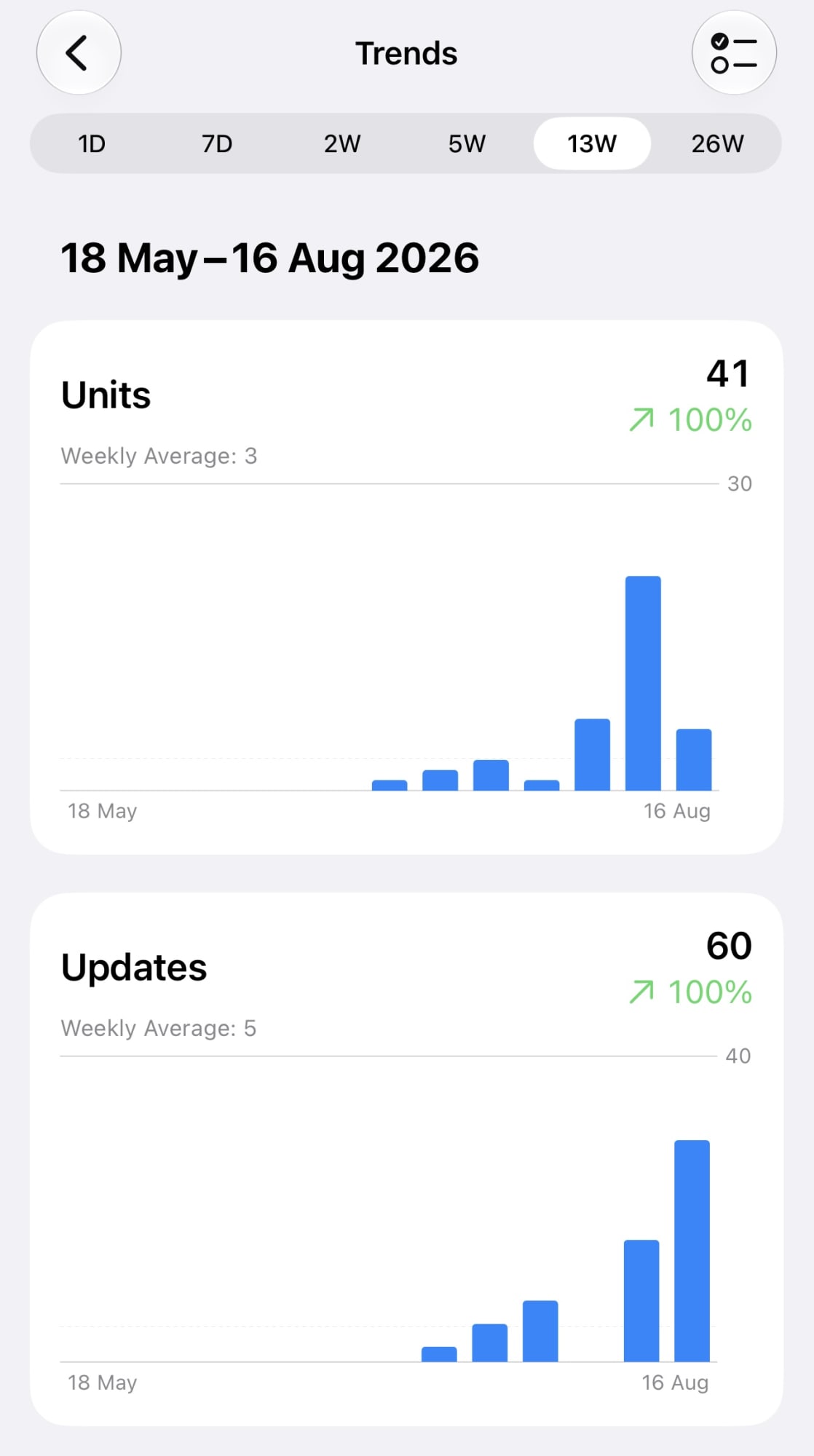Select the 7D time range
Viewport: 814px width, 1456px height.
[x=217, y=143]
